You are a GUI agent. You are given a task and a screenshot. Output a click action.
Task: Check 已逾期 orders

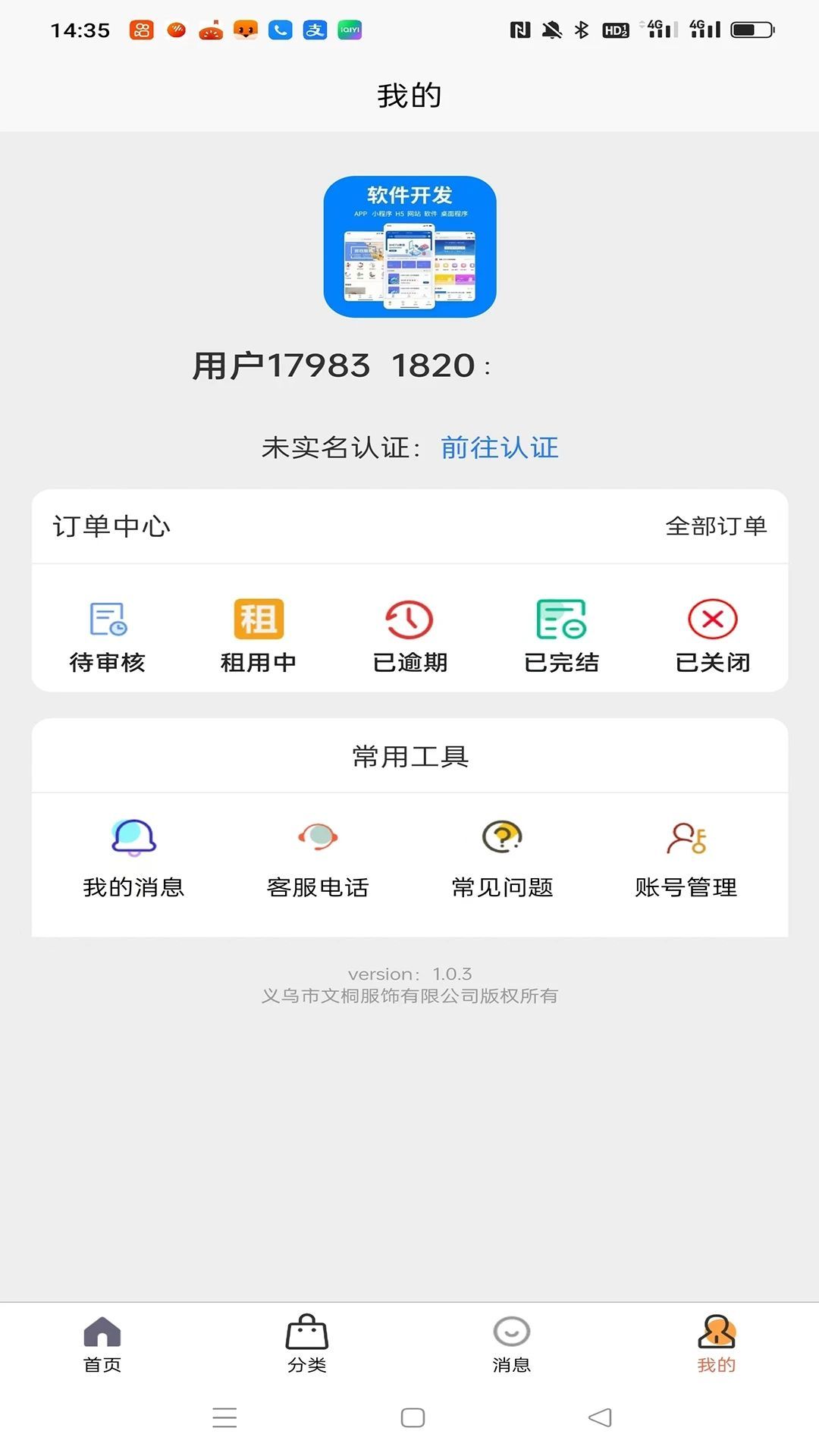tap(409, 635)
